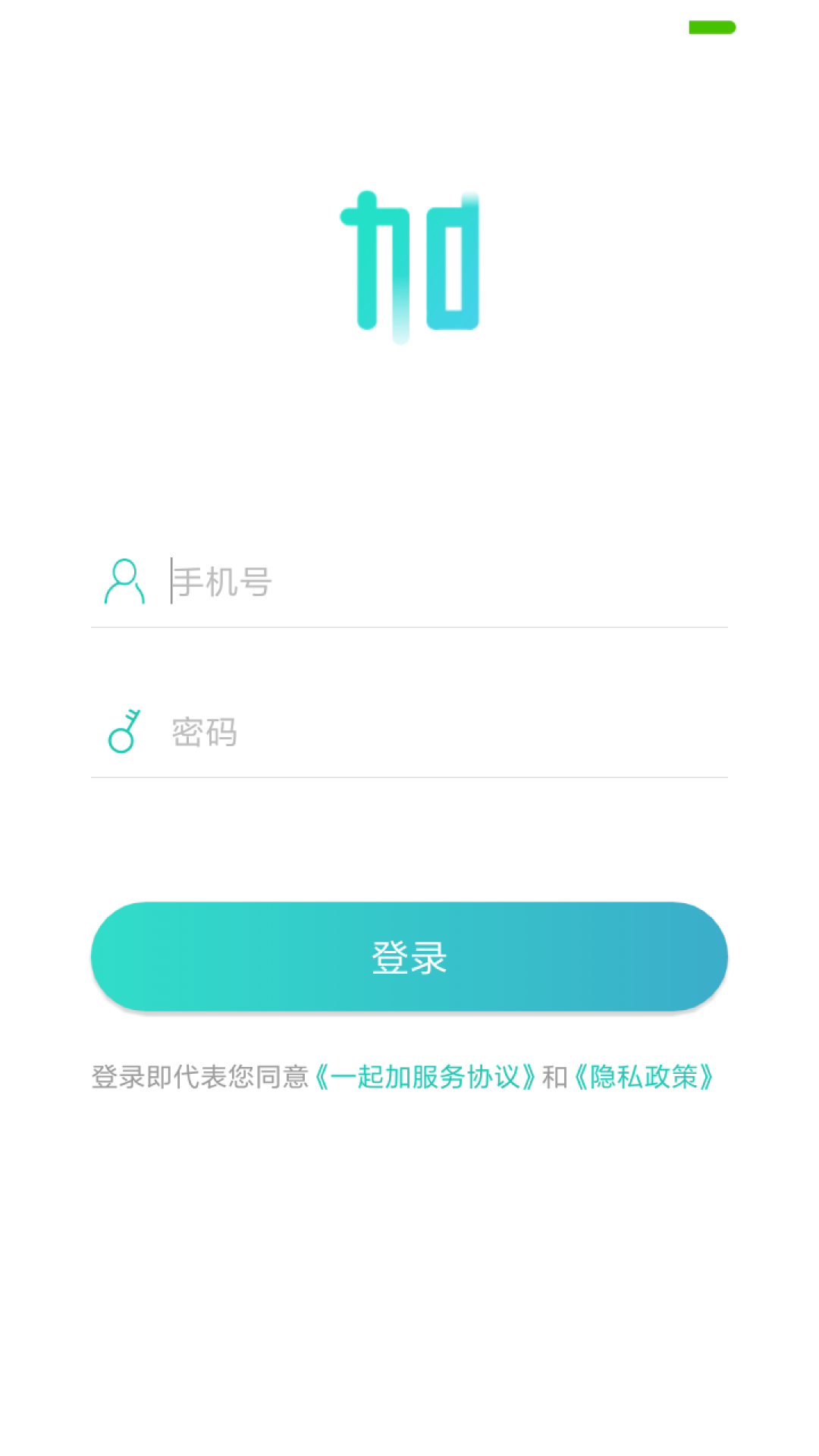
Task: View the 隐私政策 privacy policy
Action: (x=644, y=1078)
